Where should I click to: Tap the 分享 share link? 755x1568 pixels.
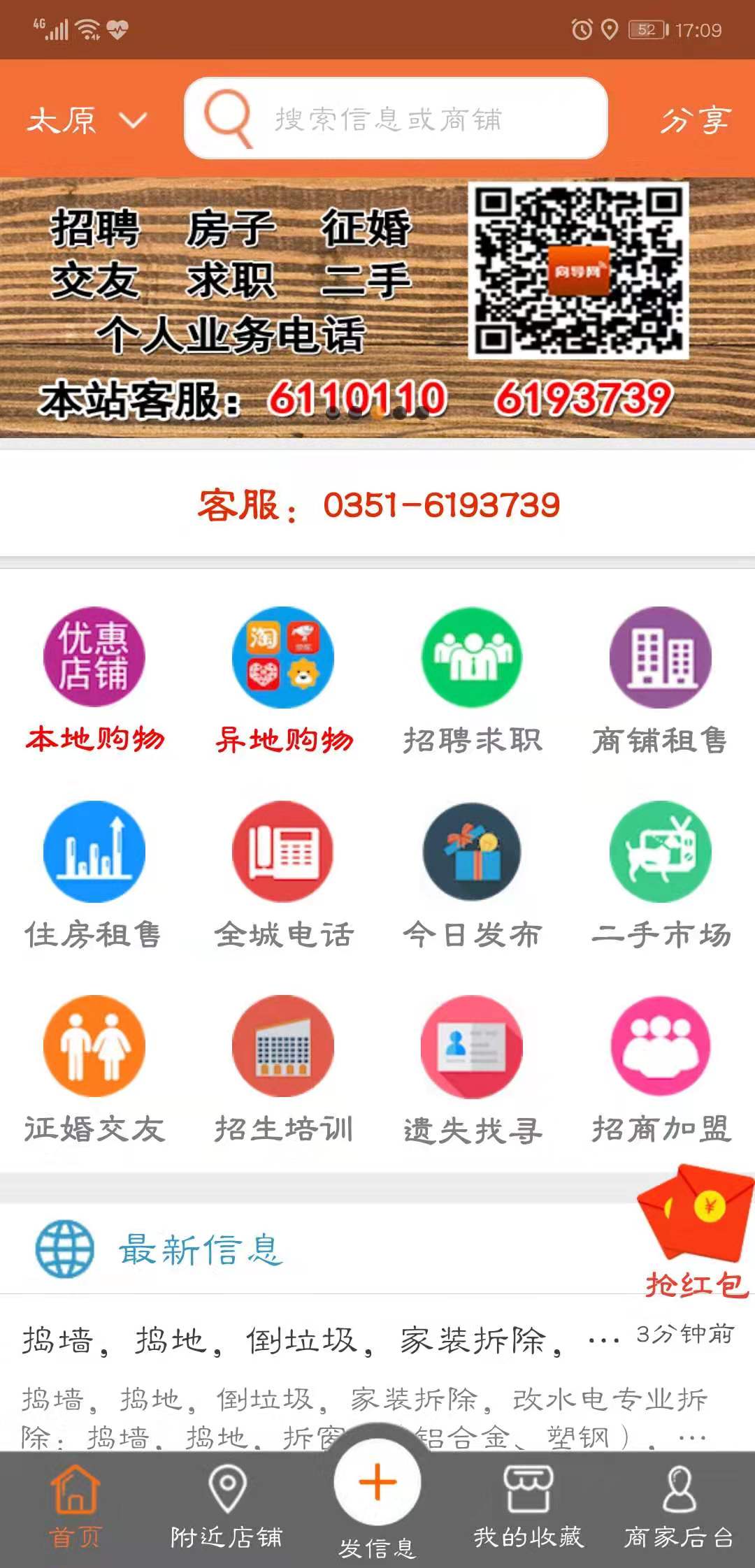coord(696,120)
